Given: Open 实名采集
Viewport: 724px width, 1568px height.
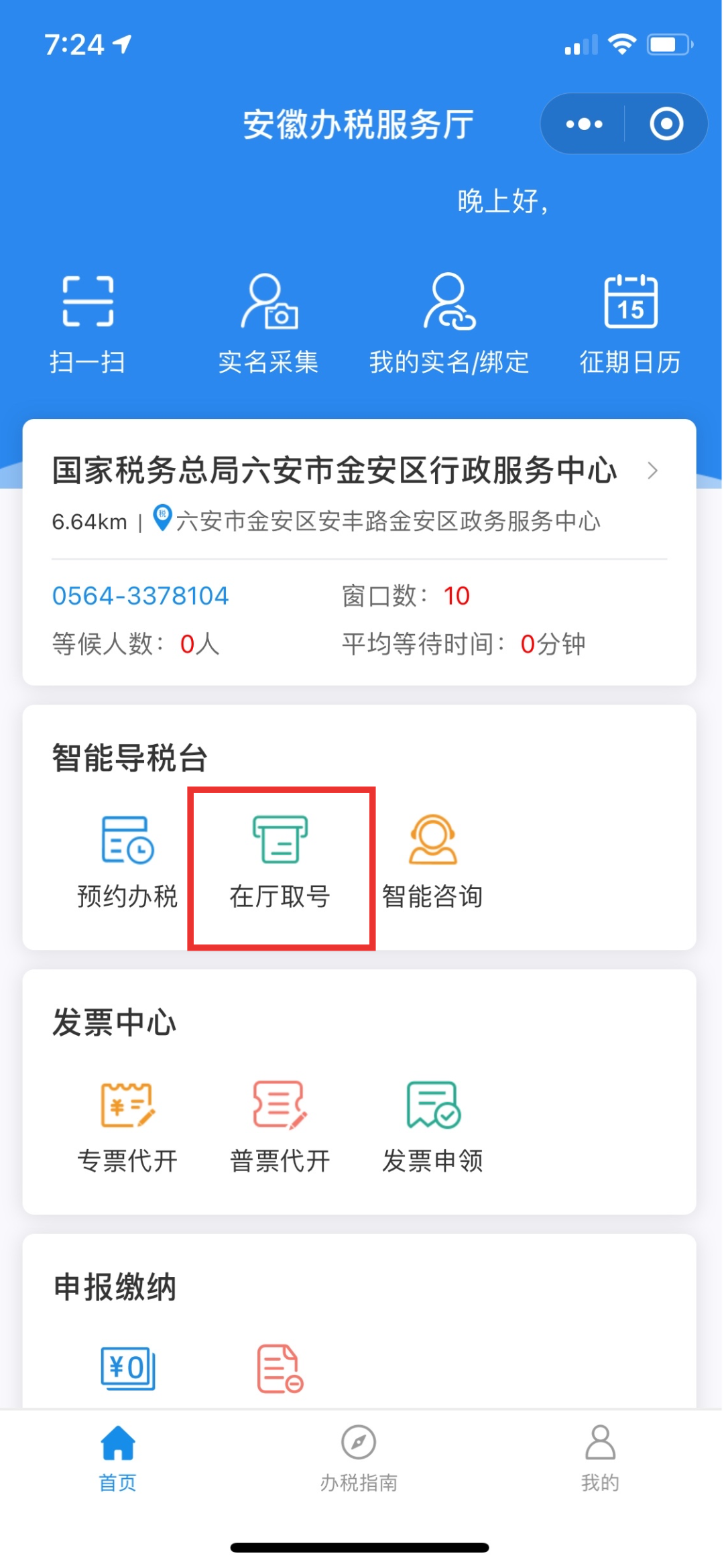Looking at the screenshot, I should (268, 324).
